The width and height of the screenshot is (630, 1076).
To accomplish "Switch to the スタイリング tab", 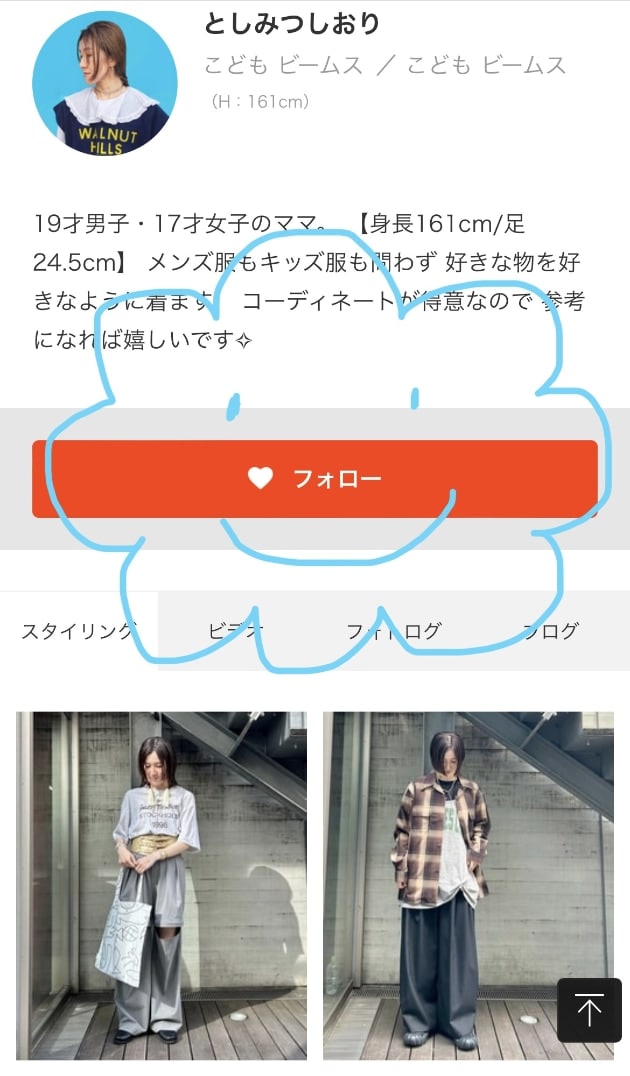I will (x=78, y=631).
